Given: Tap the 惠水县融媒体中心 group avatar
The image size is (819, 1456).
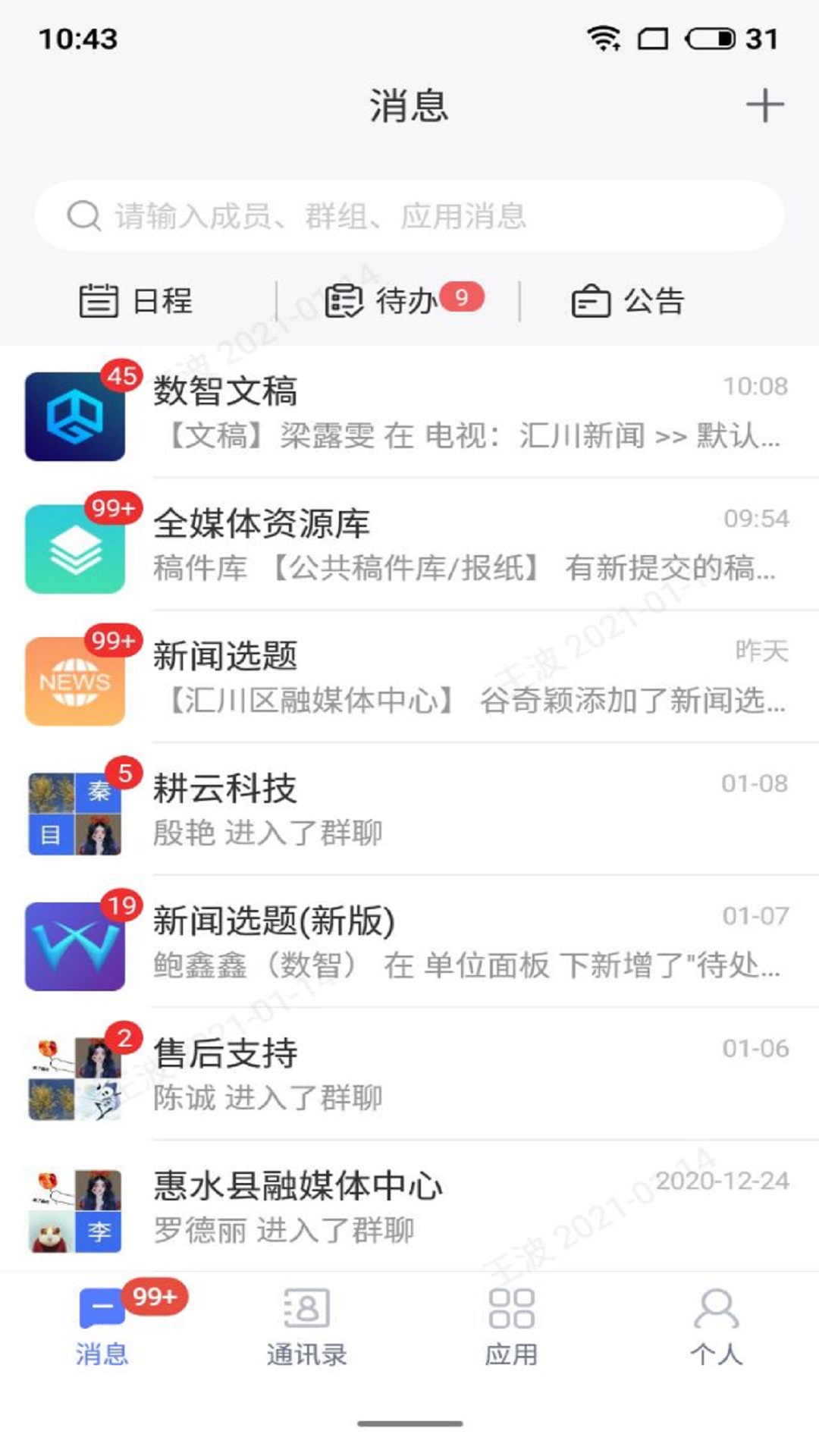Looking at the screenshot, I should [74, 1206].
